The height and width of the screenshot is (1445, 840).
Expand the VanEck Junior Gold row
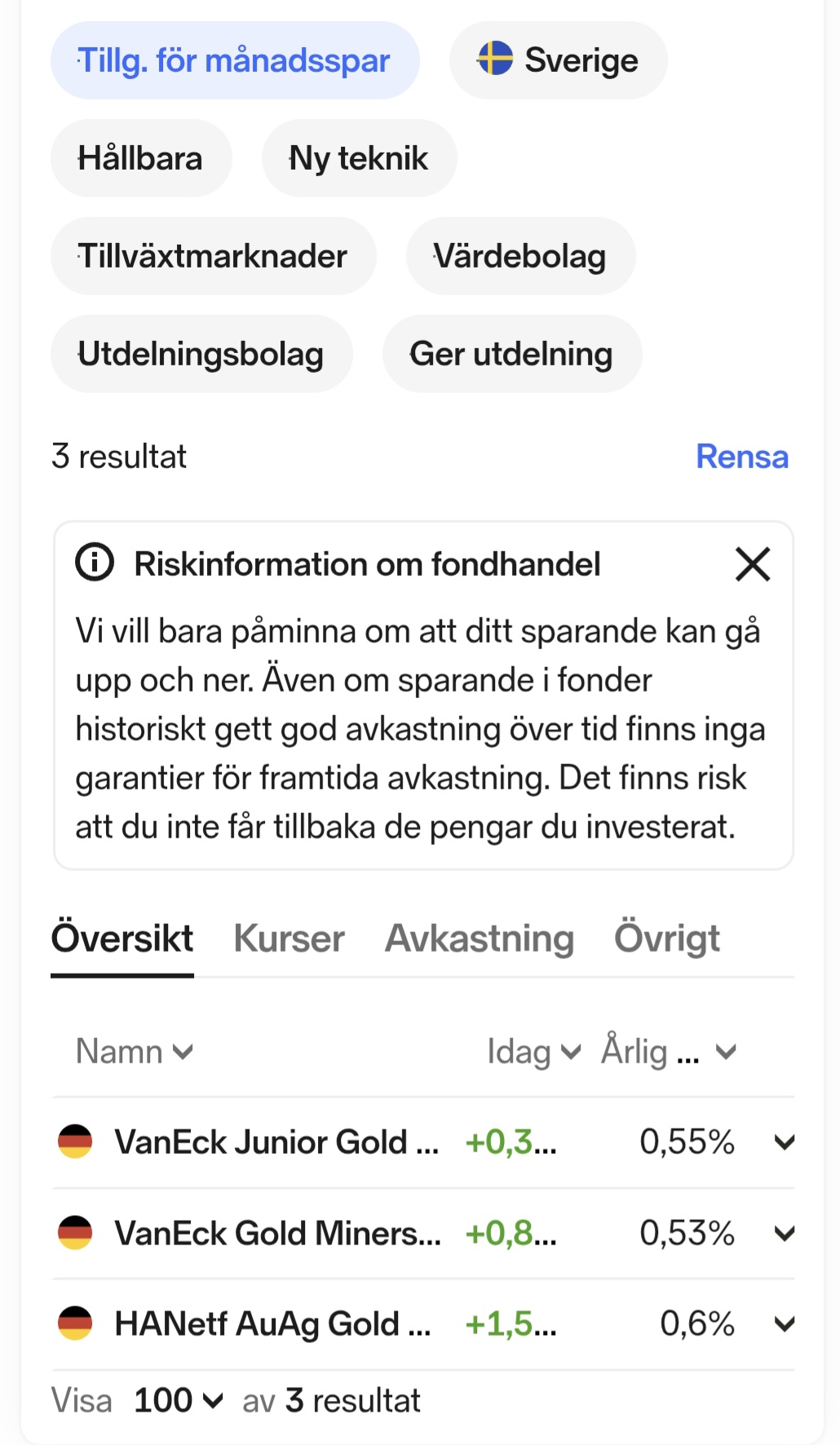[x=785, y=1142]
